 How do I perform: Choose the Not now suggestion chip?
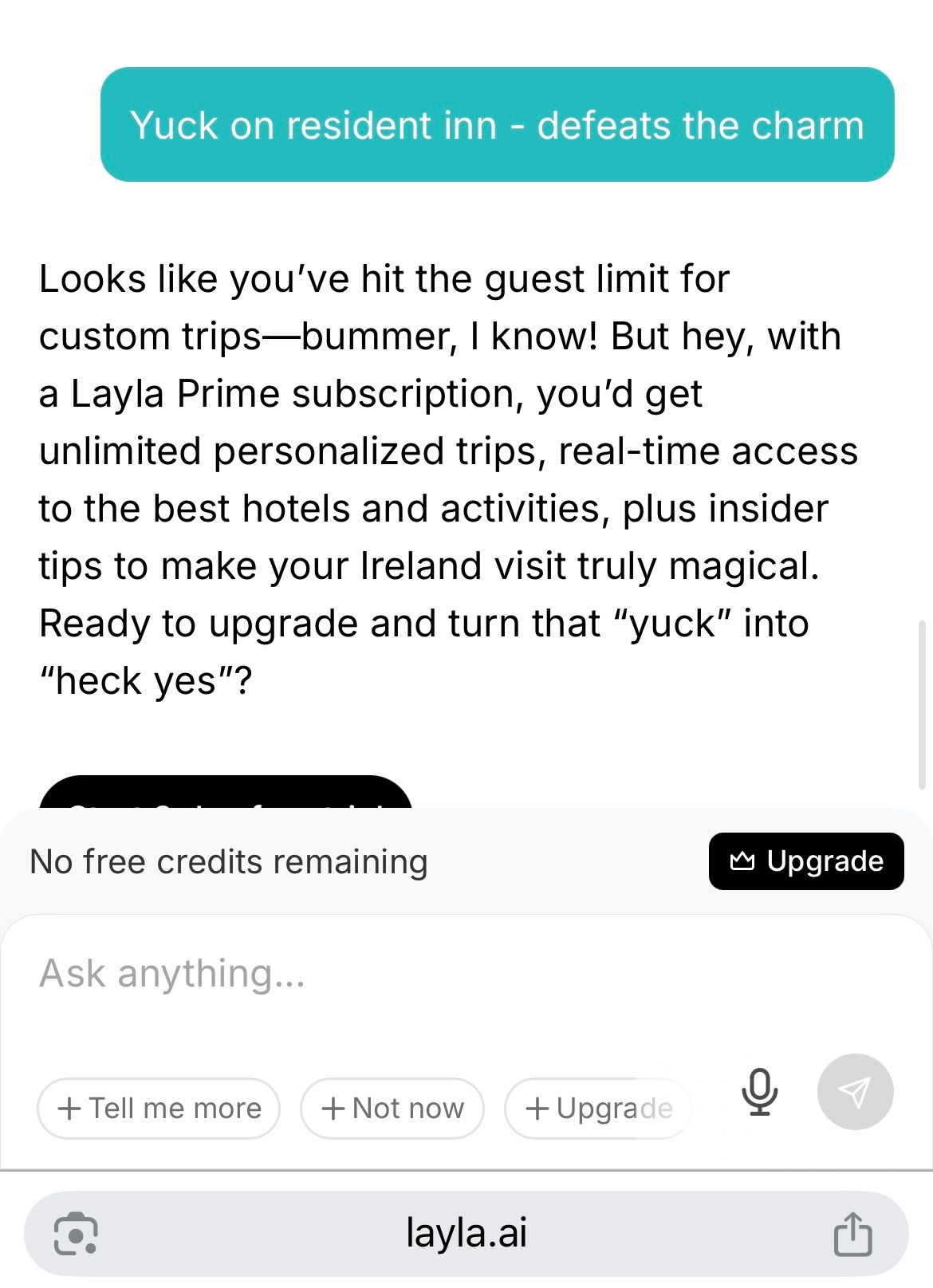pyautogui.click(x=392, y=1108)
